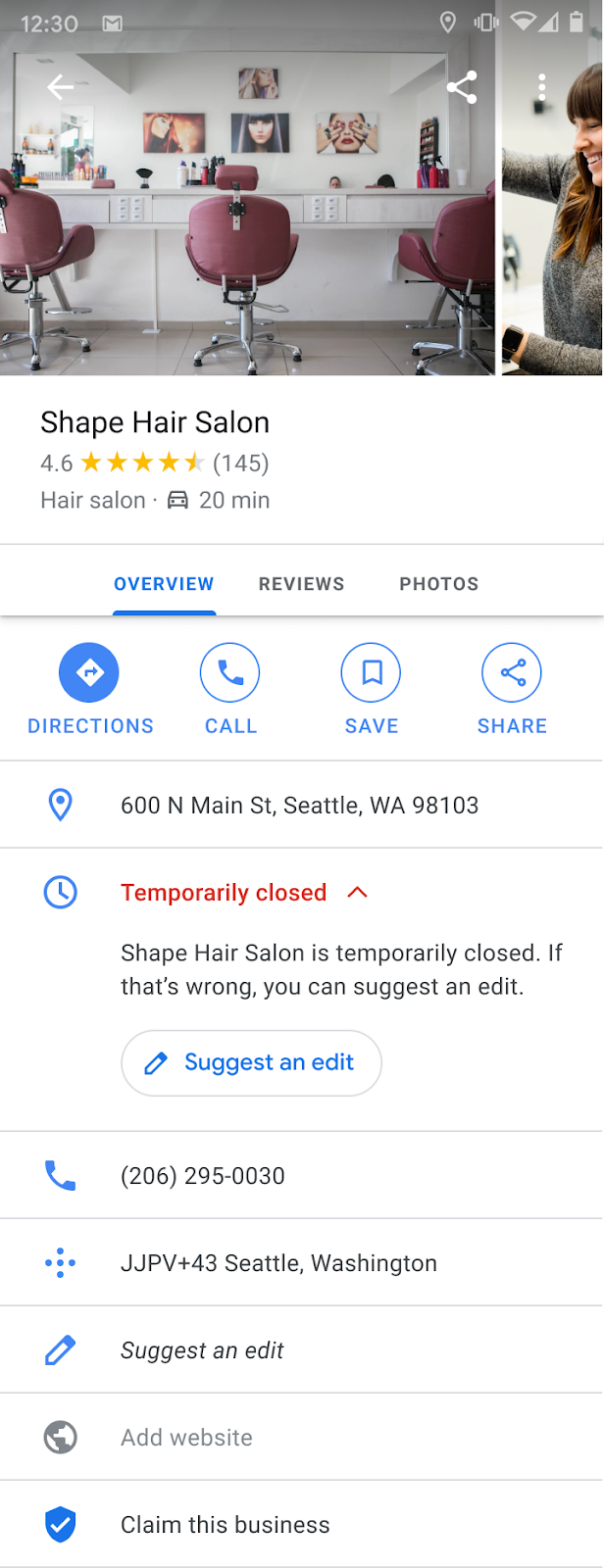Switch to the Reviews tab
The height and width of the screenshot is (1568, 604).
point(301,584)
